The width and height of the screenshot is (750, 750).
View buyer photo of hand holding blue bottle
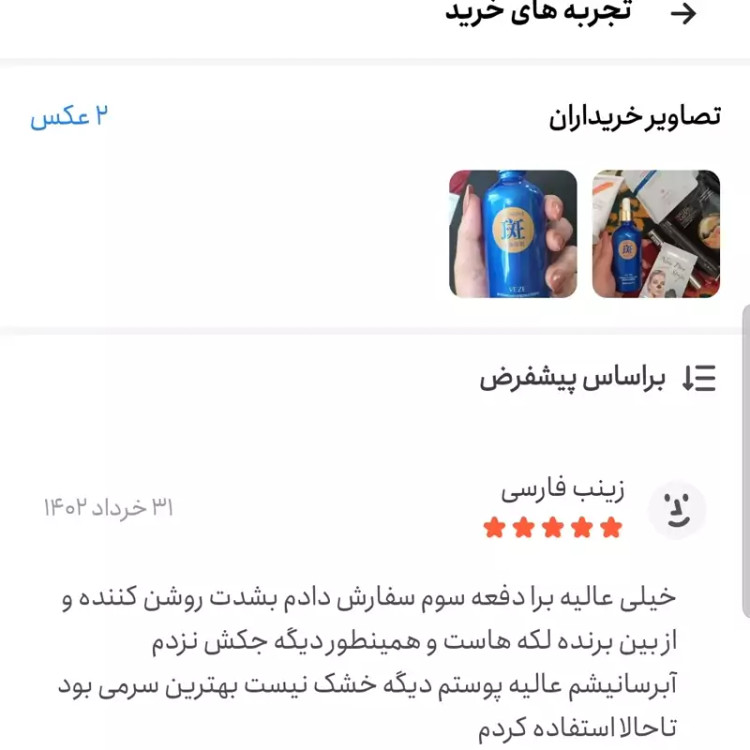[x=513, y=234]
